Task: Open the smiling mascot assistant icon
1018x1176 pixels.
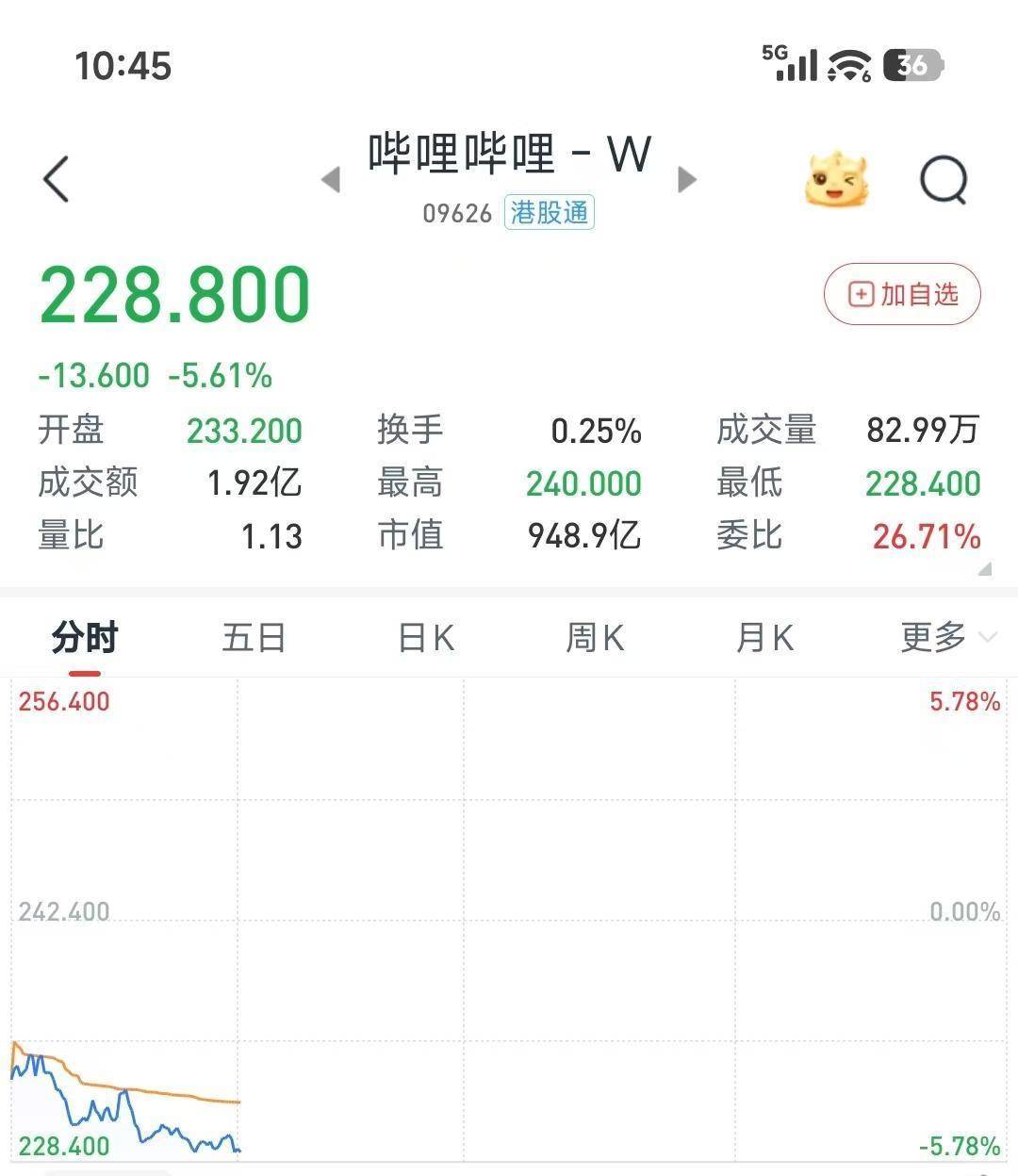Action: pyautogui.click(x=836, y=178)
